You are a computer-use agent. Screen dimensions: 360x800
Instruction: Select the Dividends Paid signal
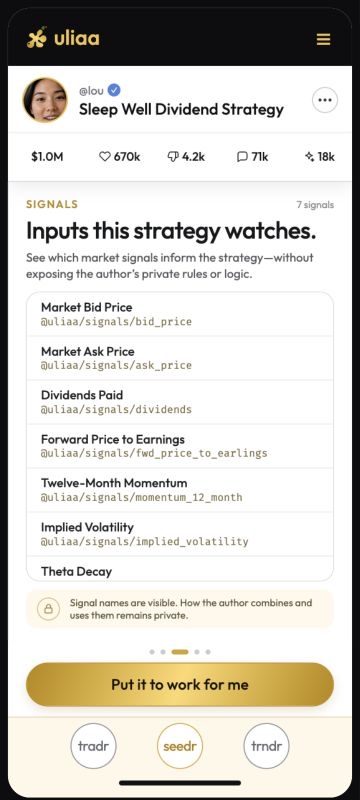tap(180, 402)
